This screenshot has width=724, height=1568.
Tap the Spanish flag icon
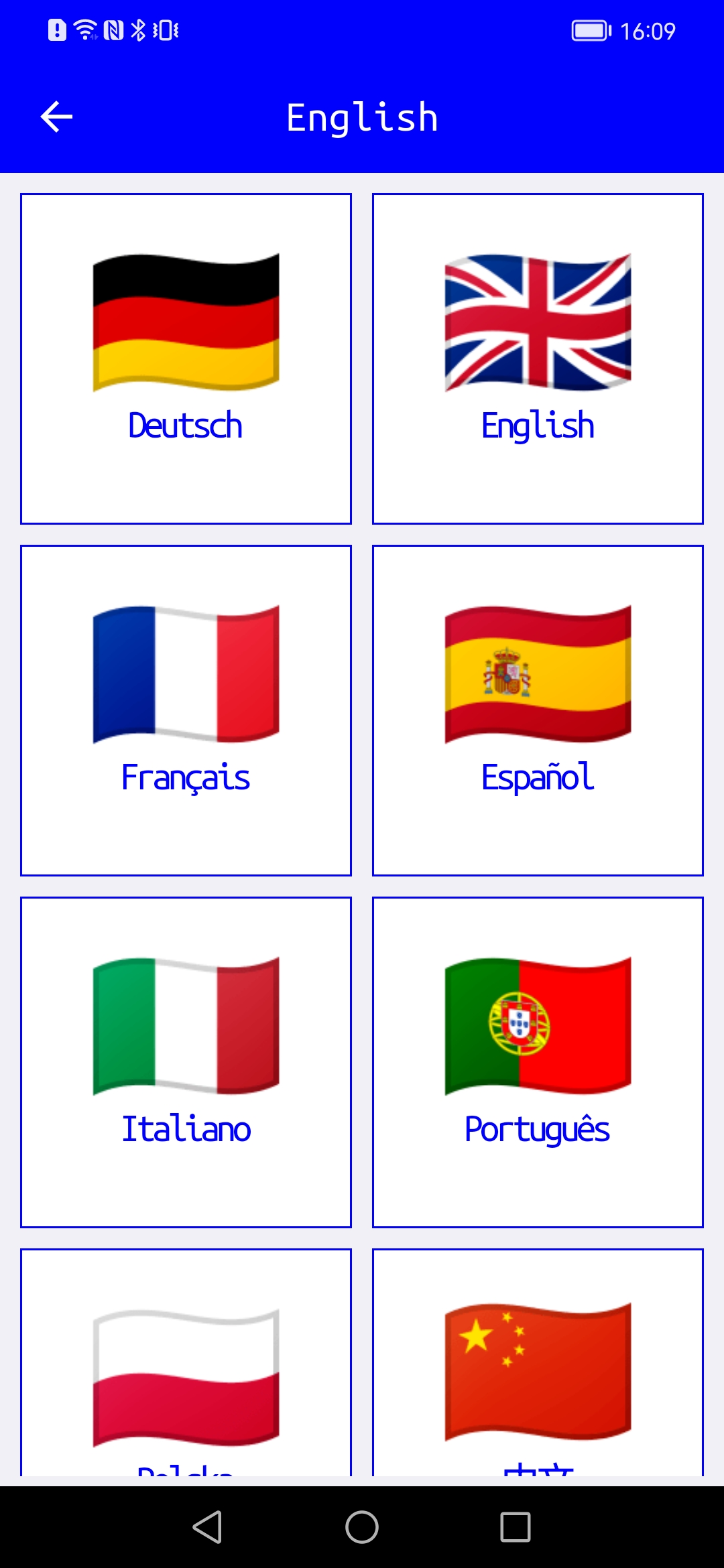coord(536,675)
